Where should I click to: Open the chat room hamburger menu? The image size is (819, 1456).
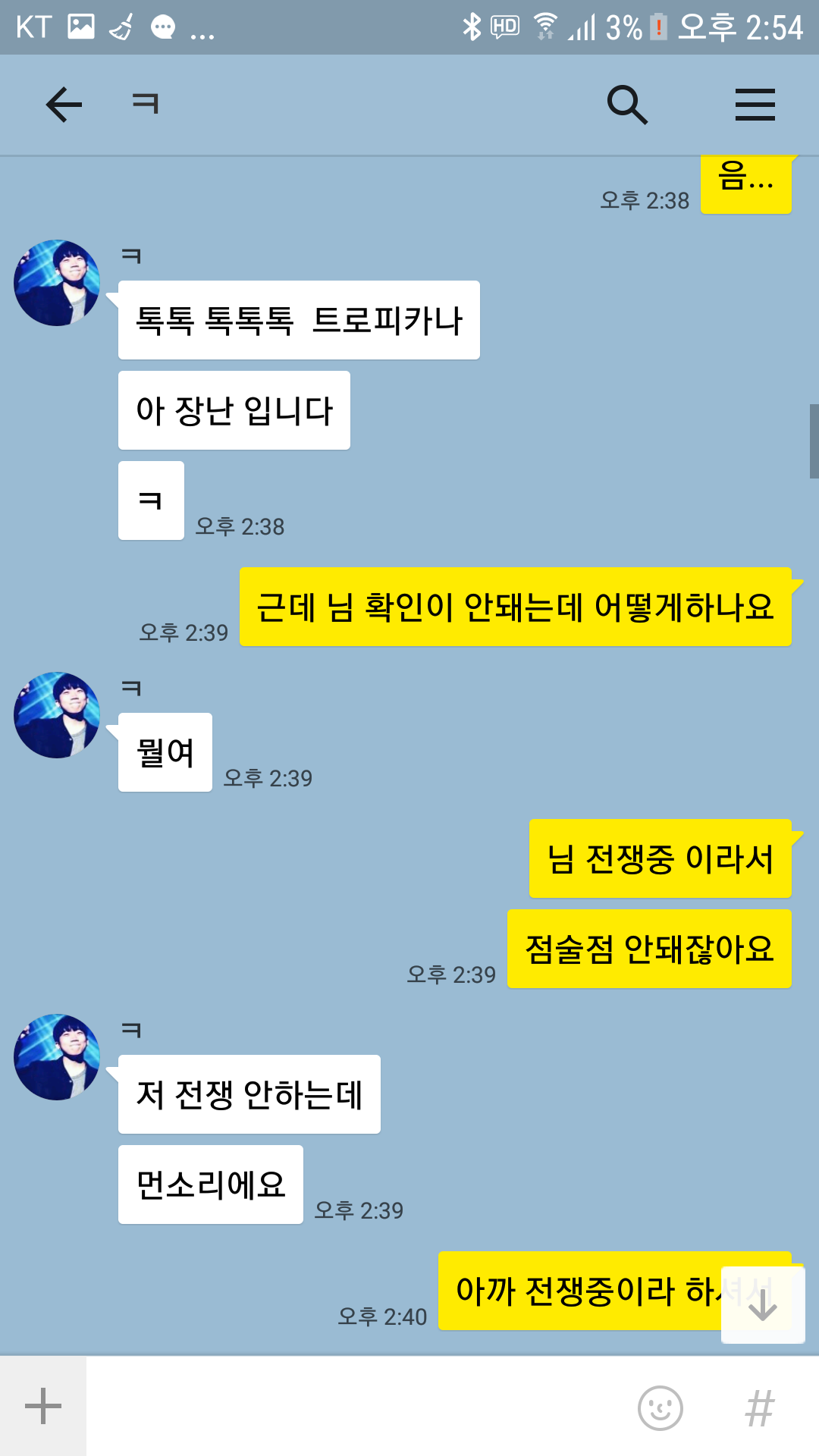[755, 105]
